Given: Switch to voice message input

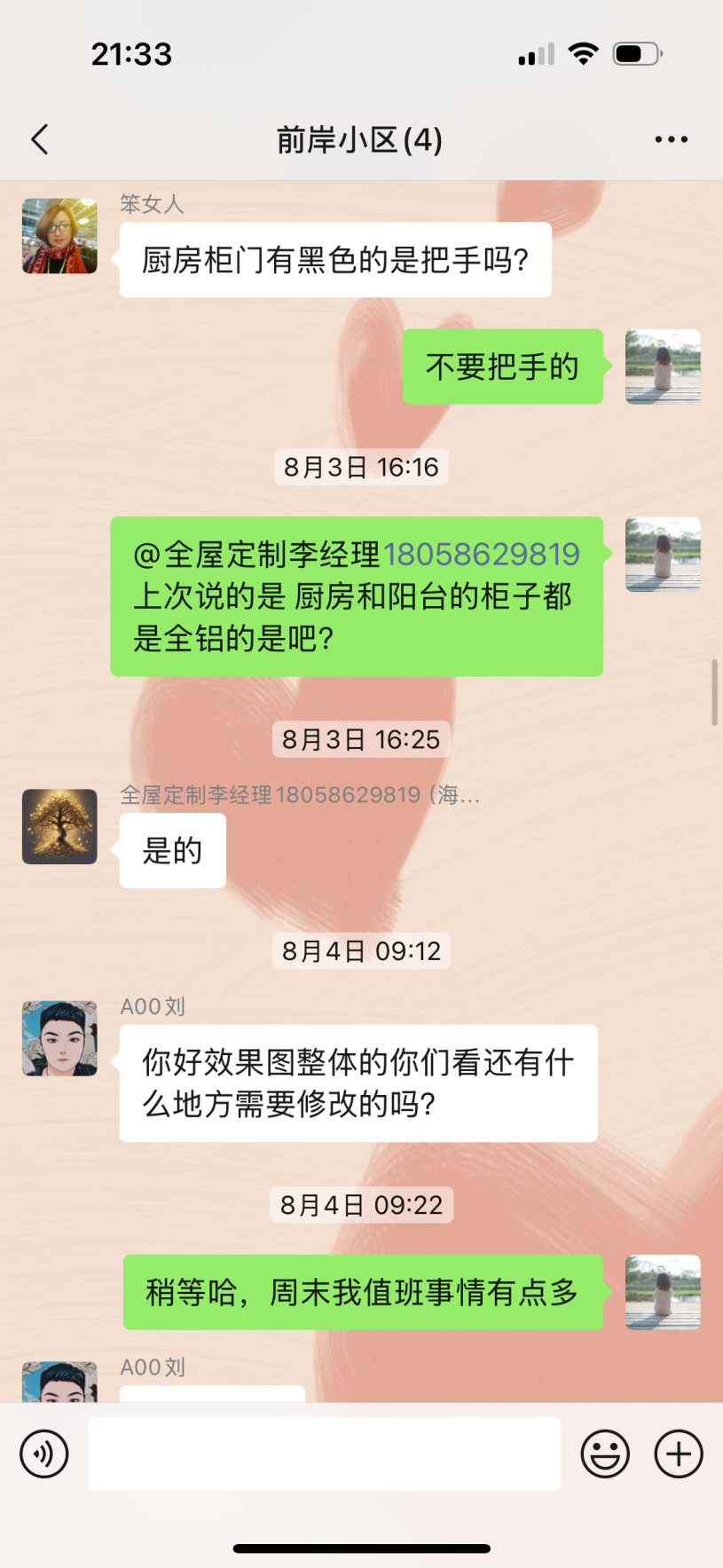Looking at the screenshot, I should [44, 1454].
